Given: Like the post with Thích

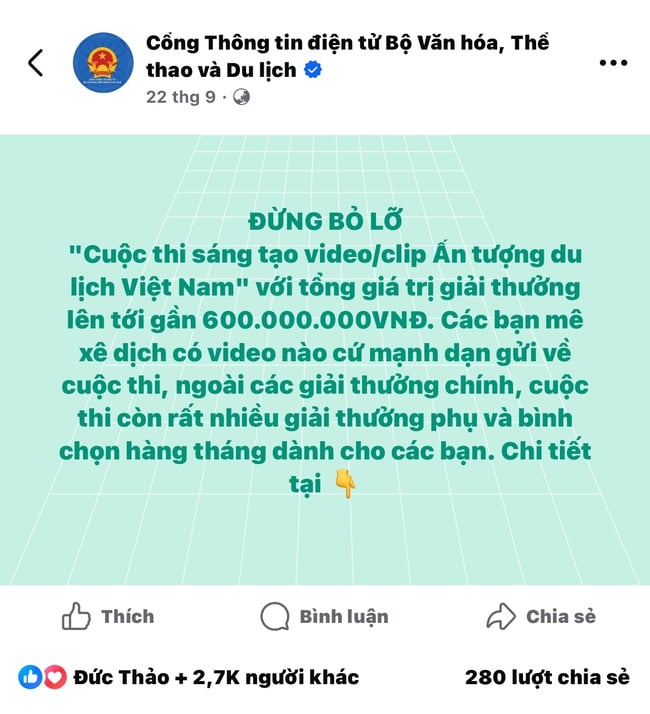Looking at the screenshot, I should (x=108, y=616).
